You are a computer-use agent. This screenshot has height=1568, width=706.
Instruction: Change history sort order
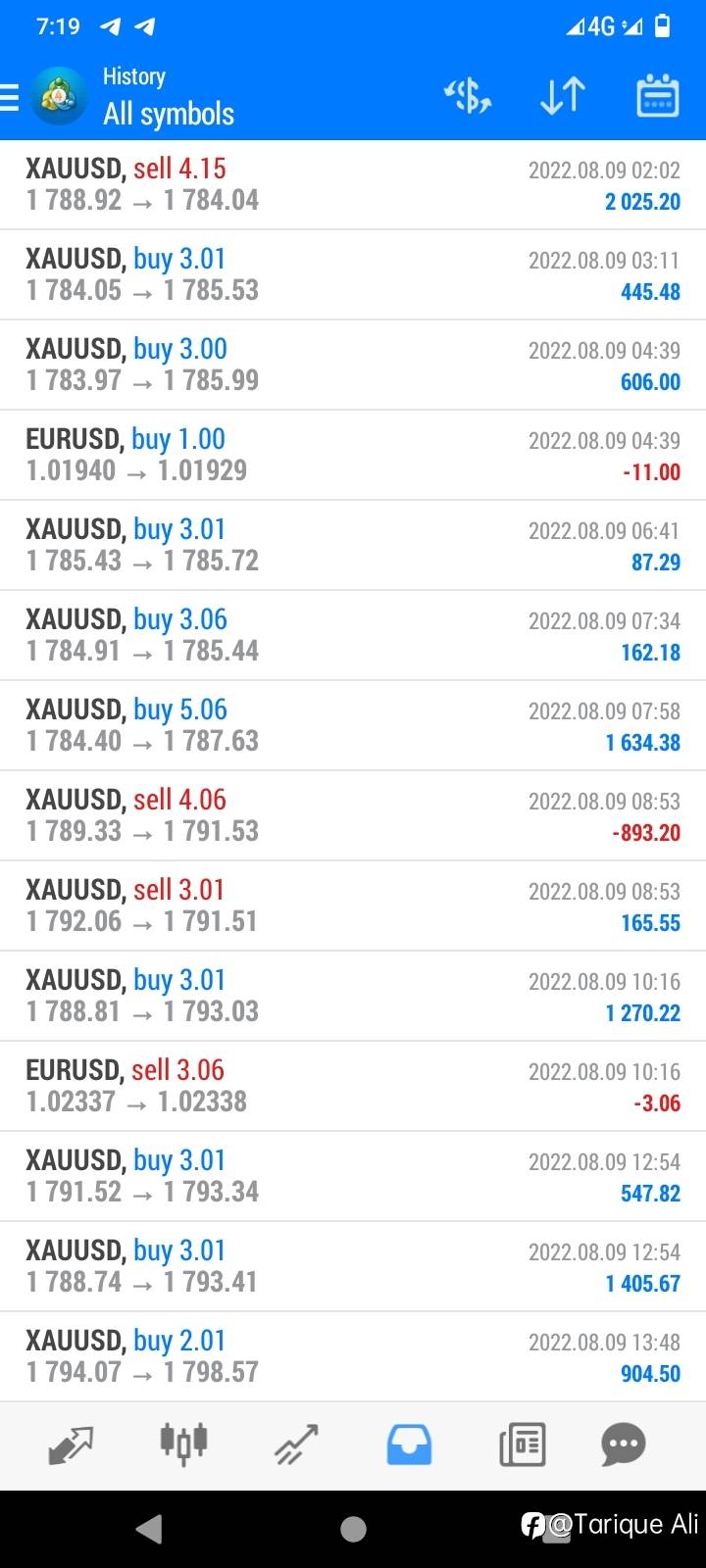pyautogui.click(x=563, y=96)
